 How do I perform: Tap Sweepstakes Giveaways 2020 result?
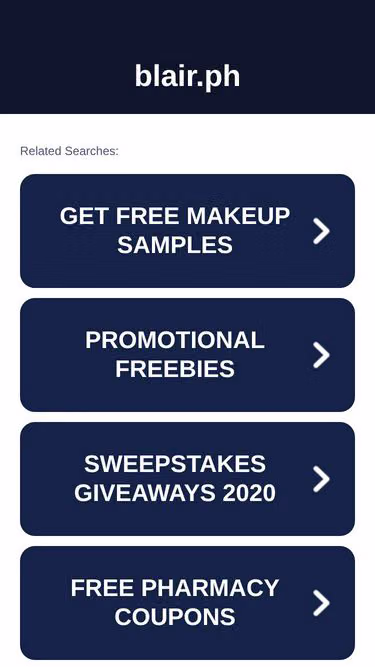(188, 479)
